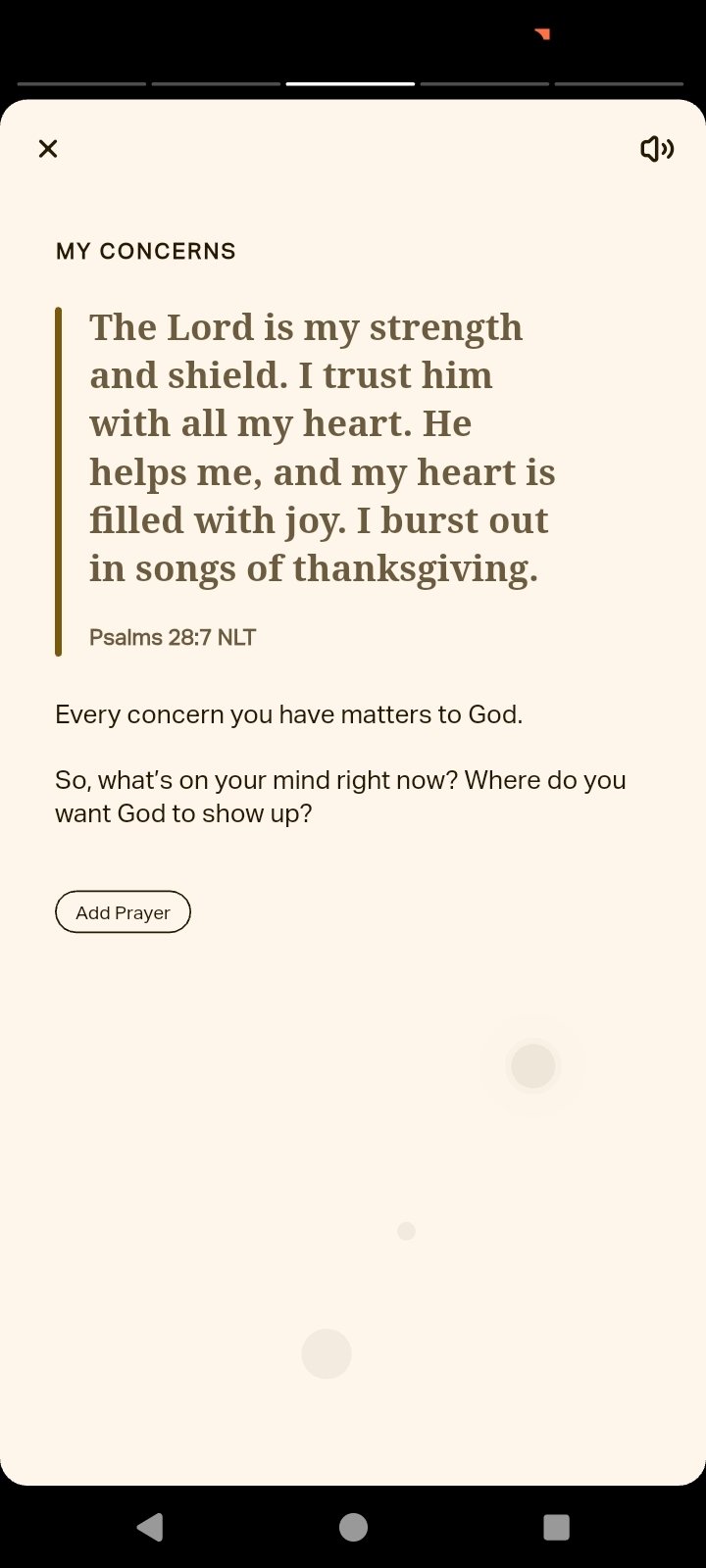Go to the system home screen
Image resolution: width=706 pixels, height=1568 pixels.
[x=353, y=1527]
